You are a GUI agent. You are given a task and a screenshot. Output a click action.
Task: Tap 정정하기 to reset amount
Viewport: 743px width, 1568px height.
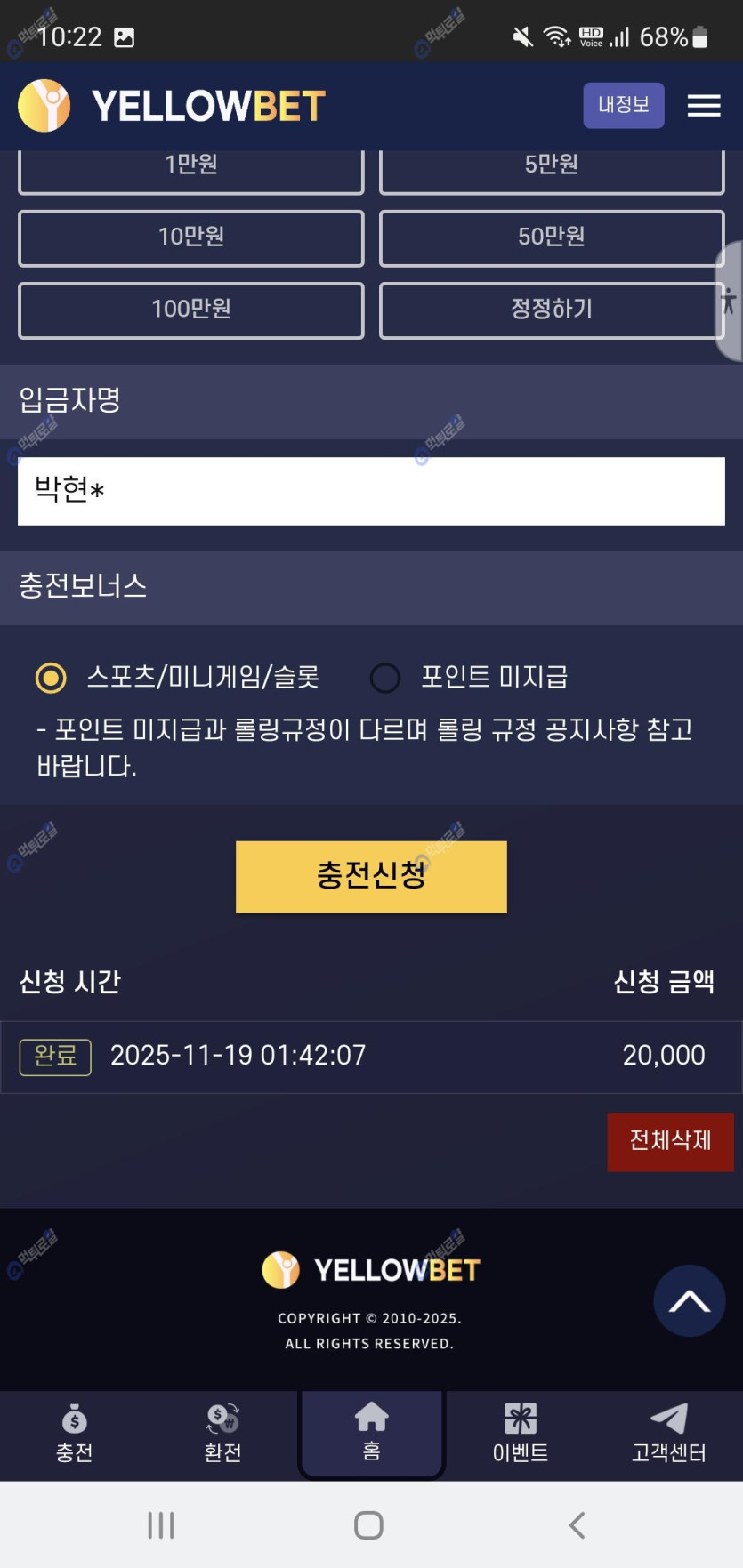coord(551,310)
